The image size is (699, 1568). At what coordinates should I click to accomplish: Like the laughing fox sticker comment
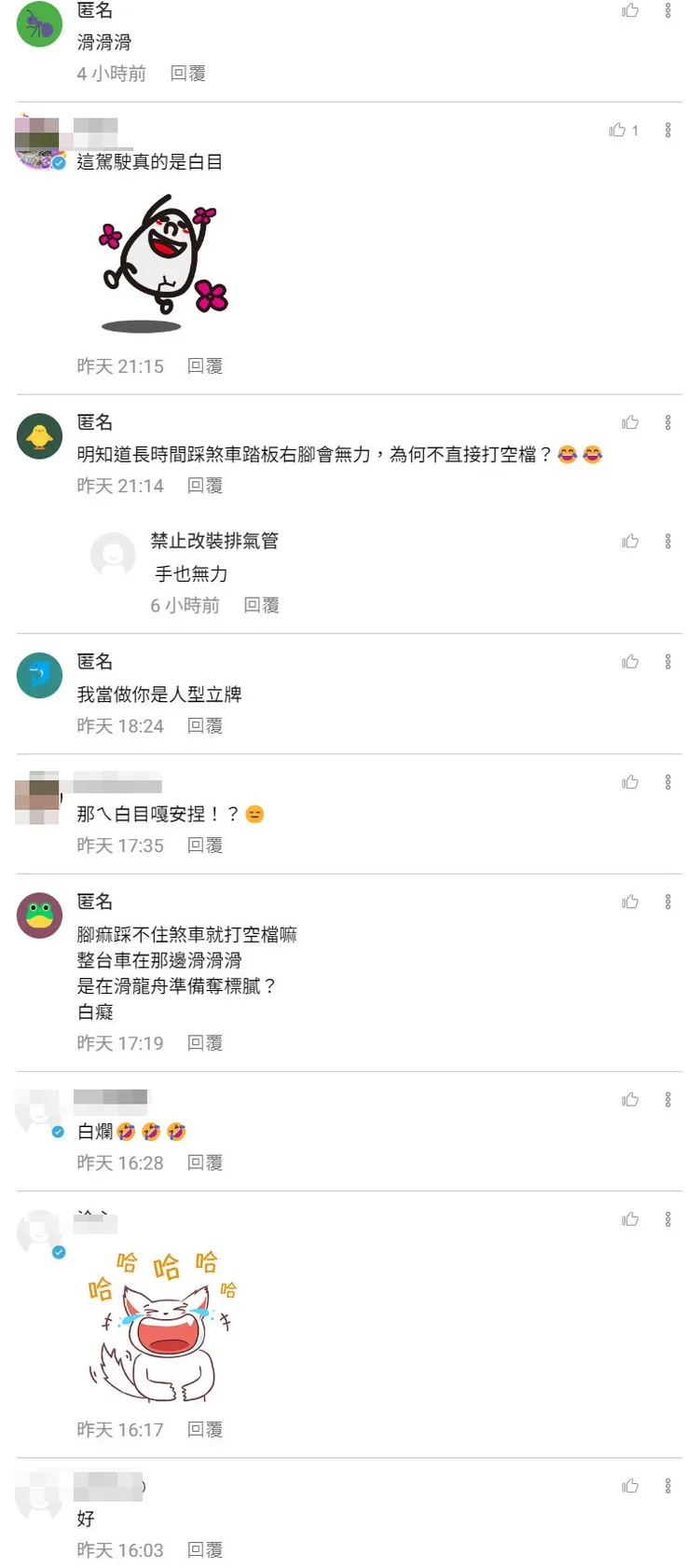point(630,1219)
